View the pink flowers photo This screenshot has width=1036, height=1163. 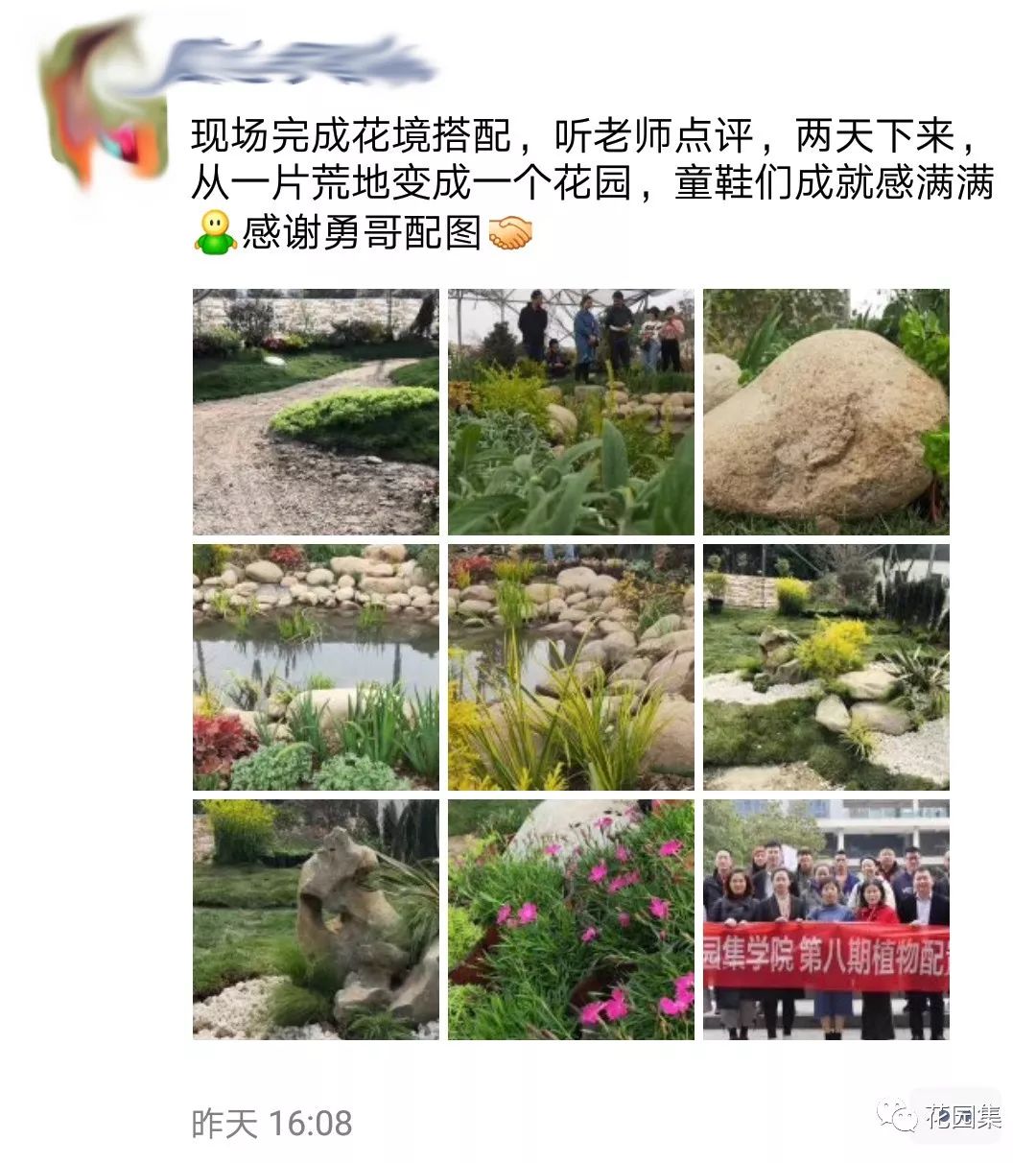571,919
